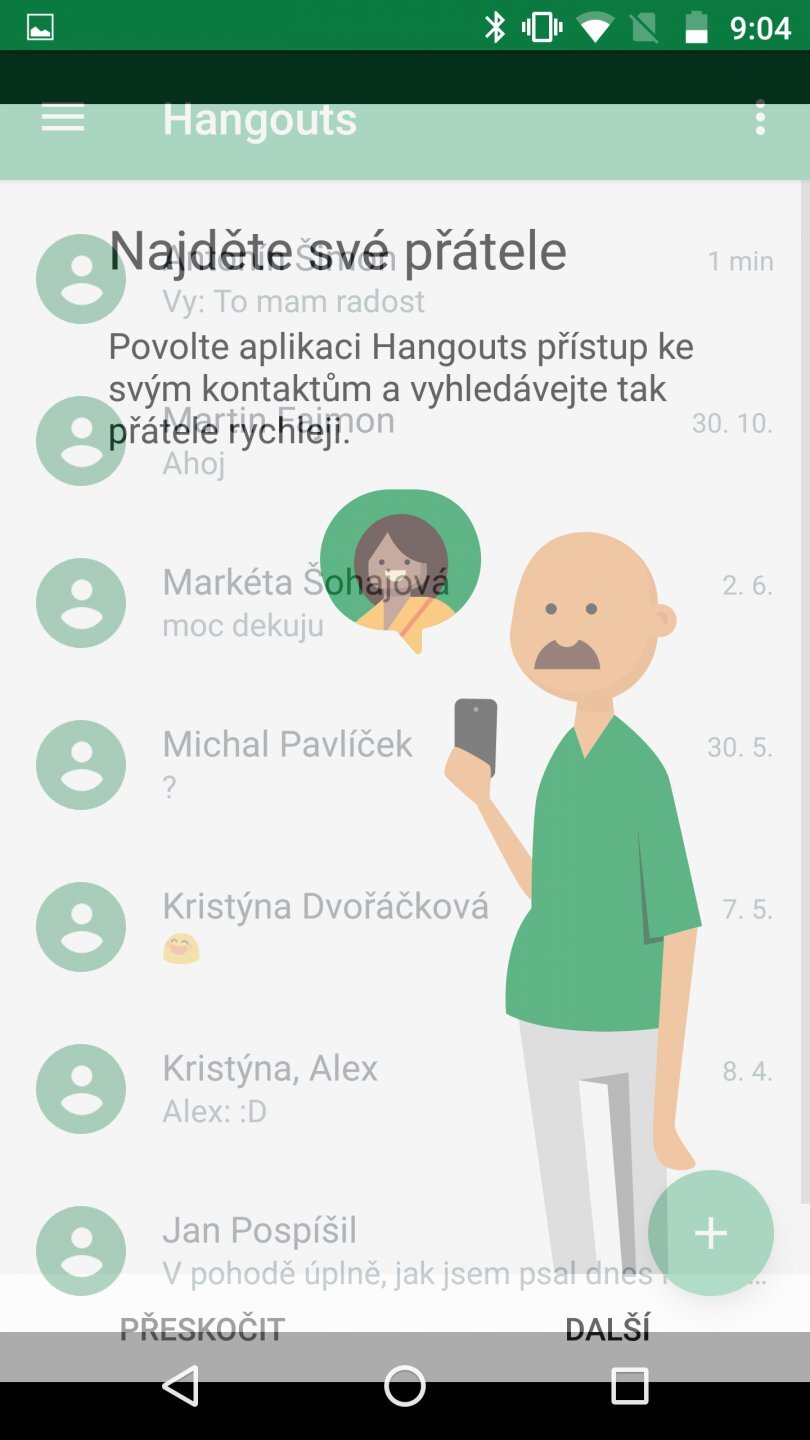Go back using the system back button
The image size is (810, 1440).
point(181,1386)
